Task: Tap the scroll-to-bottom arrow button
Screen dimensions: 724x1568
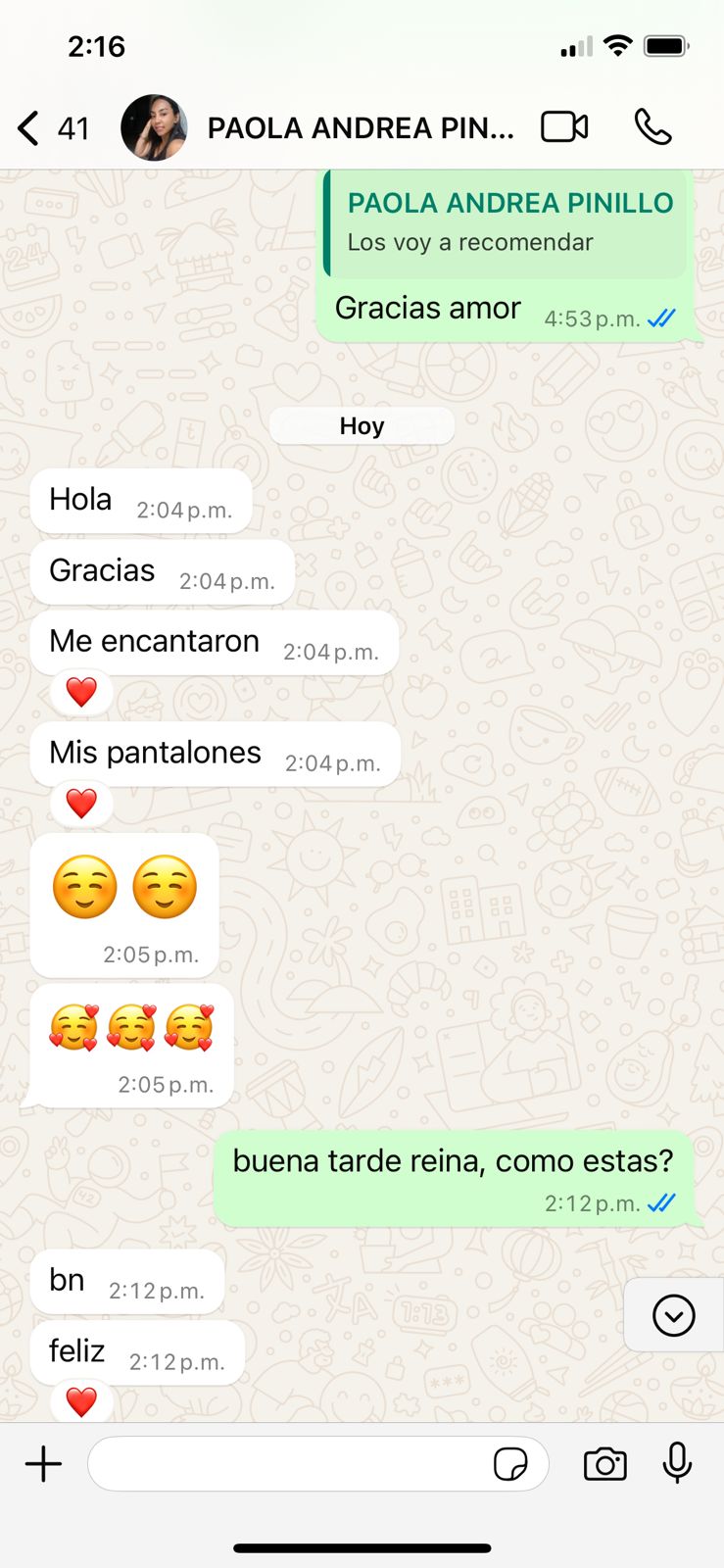Action: pyautogui.click(x=674, y=1315)
